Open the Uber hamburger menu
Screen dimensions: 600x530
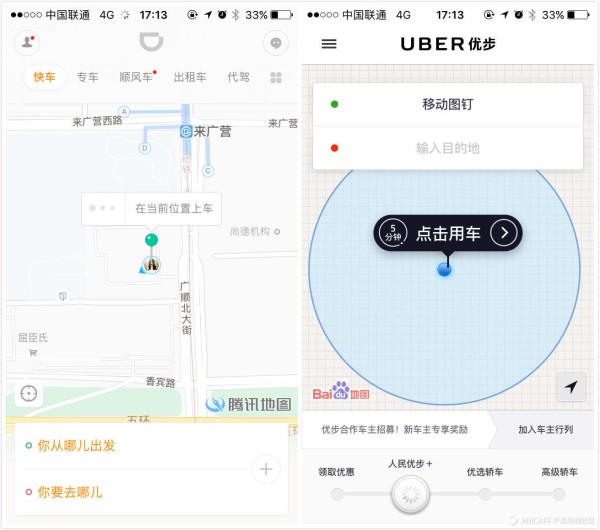329,44
